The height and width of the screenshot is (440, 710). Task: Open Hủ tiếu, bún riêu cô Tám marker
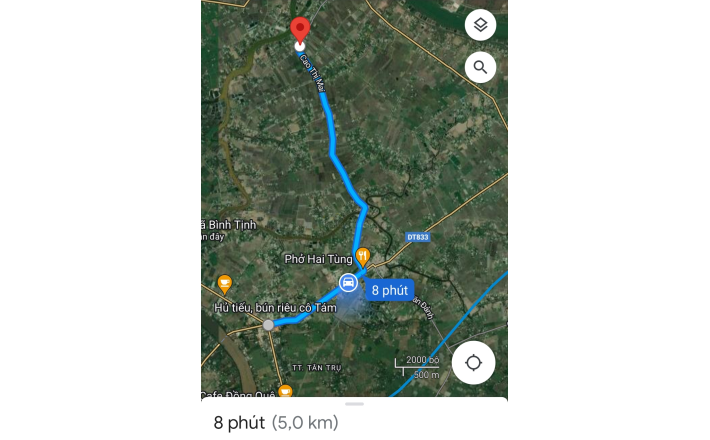pos(224,284)
